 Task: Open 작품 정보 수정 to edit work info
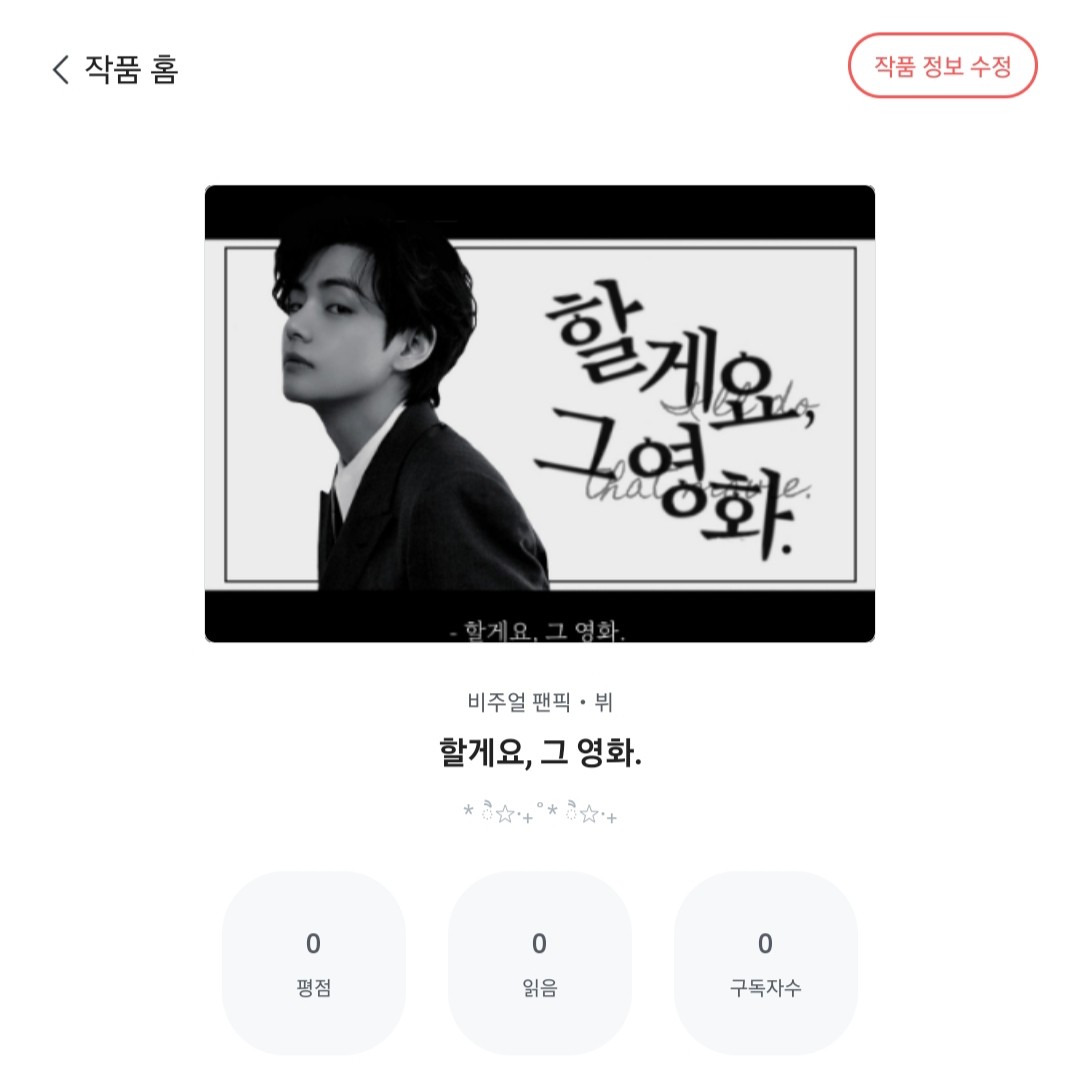[x=942, y=66]
